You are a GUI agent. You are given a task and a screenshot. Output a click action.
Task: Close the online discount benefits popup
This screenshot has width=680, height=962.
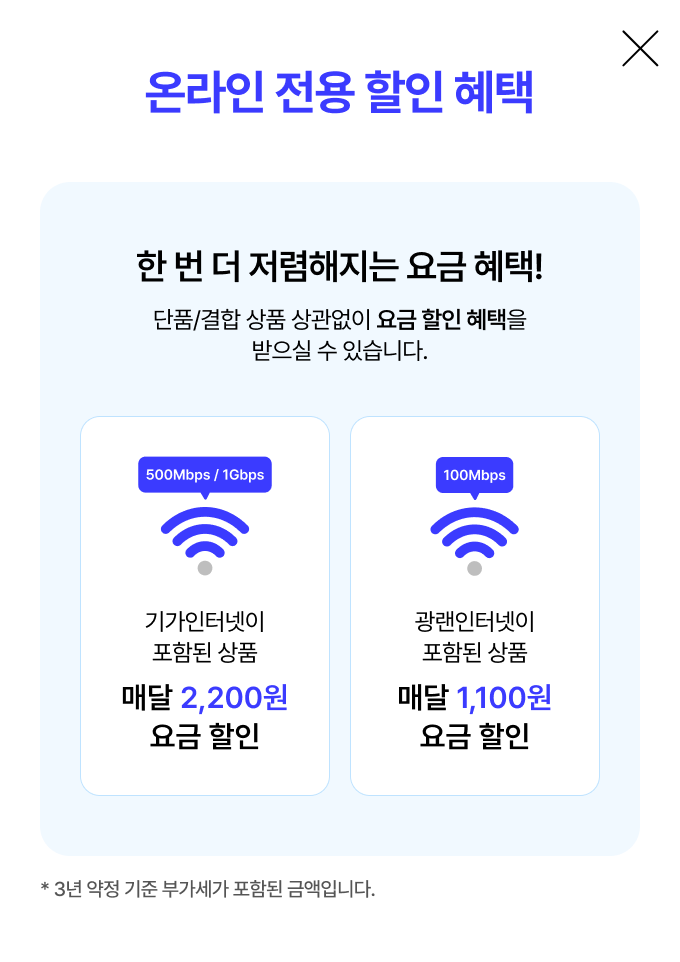(x=640, y=48)
